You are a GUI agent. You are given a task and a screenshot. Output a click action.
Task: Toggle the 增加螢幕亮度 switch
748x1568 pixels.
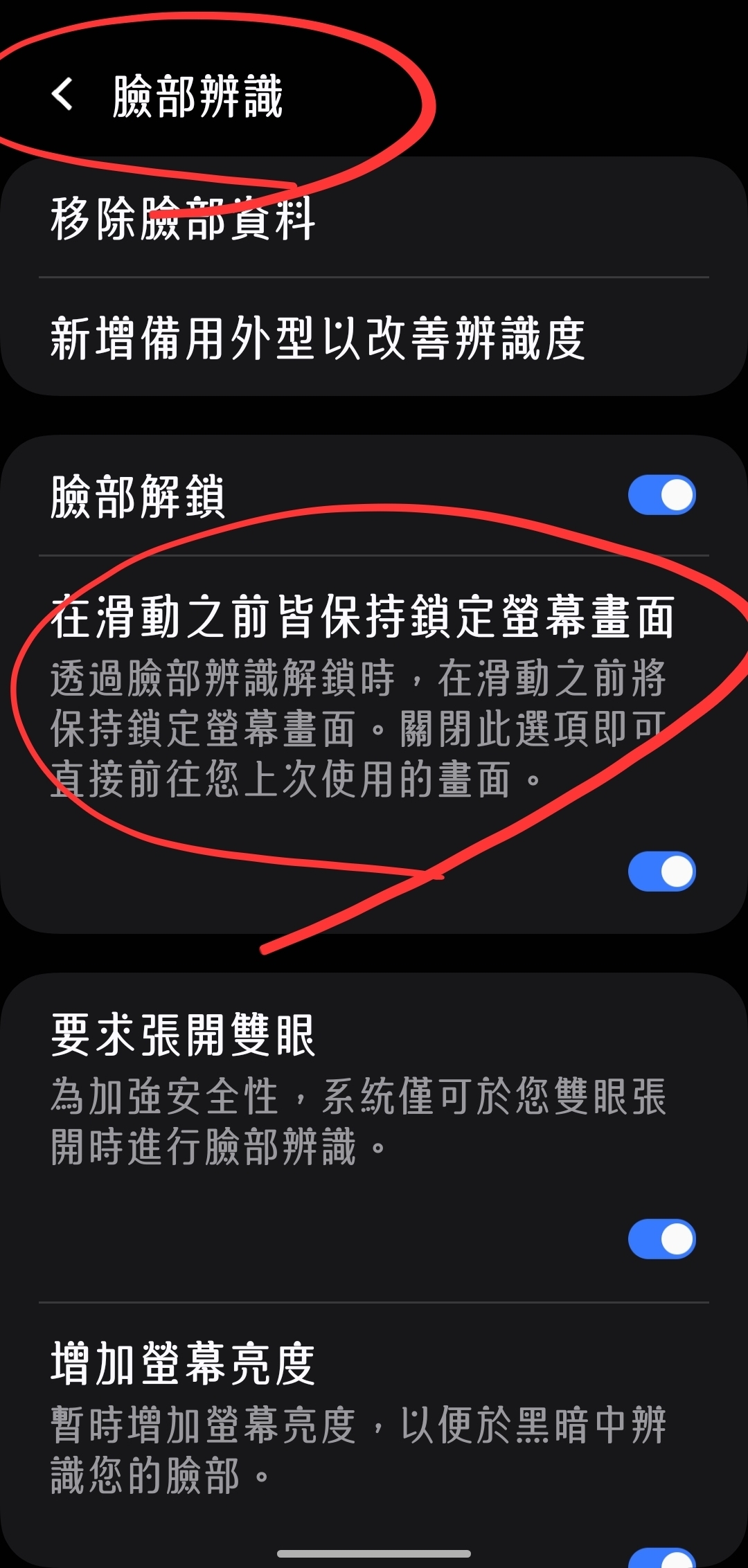pos(661,1558)
